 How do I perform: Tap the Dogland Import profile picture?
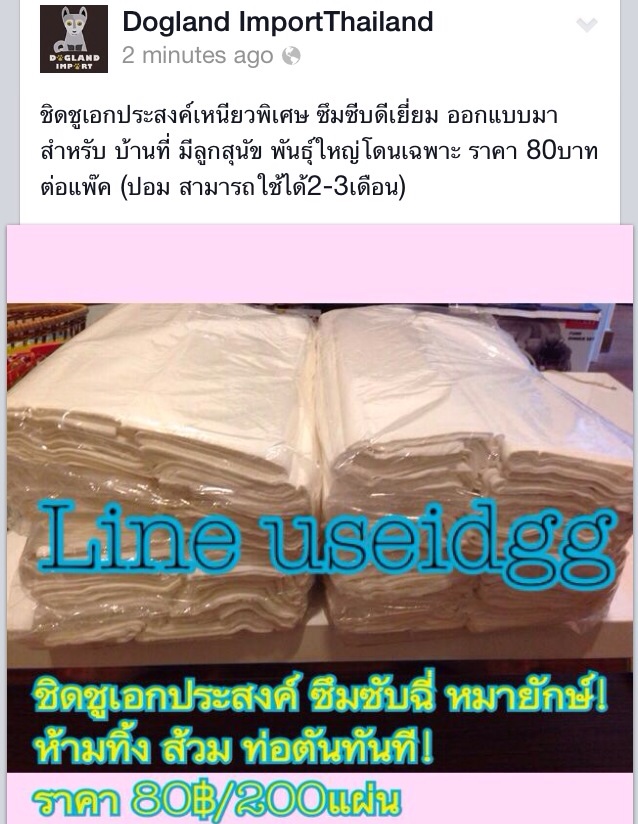pyautogui.click(x=74, y=39)
